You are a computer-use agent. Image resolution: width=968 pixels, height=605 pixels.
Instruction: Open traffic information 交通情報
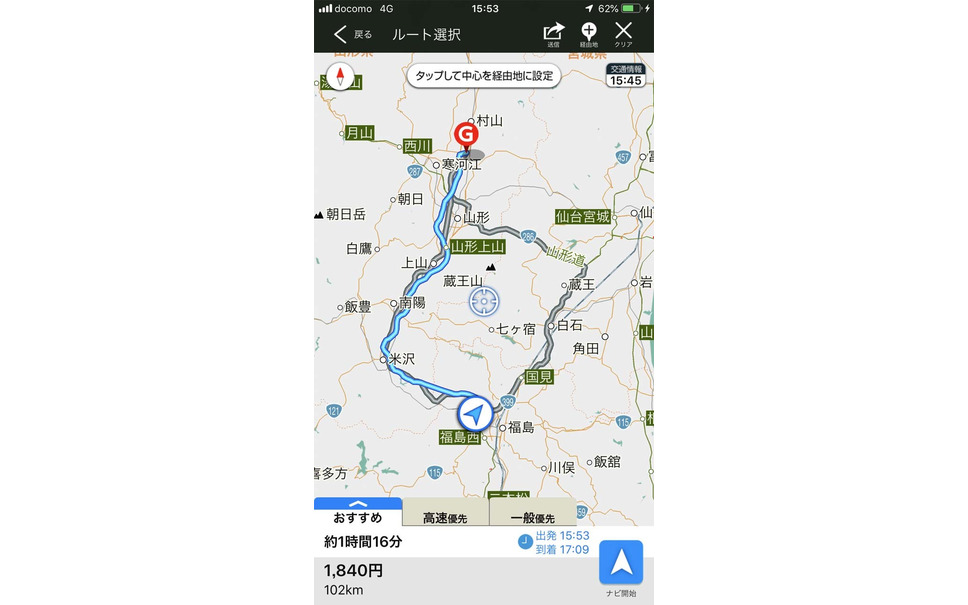[x=626, y=76]
